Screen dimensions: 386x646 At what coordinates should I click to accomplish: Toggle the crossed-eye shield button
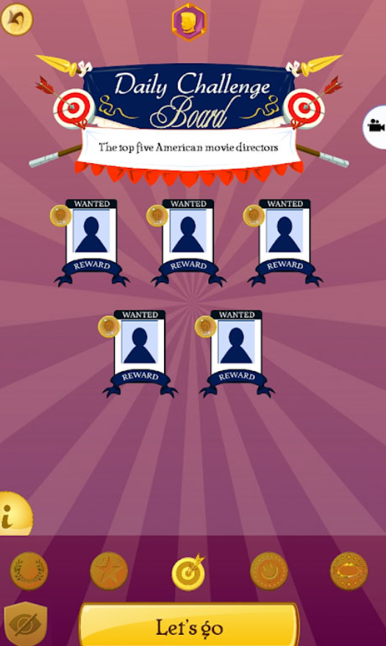[x=26, y=624]
